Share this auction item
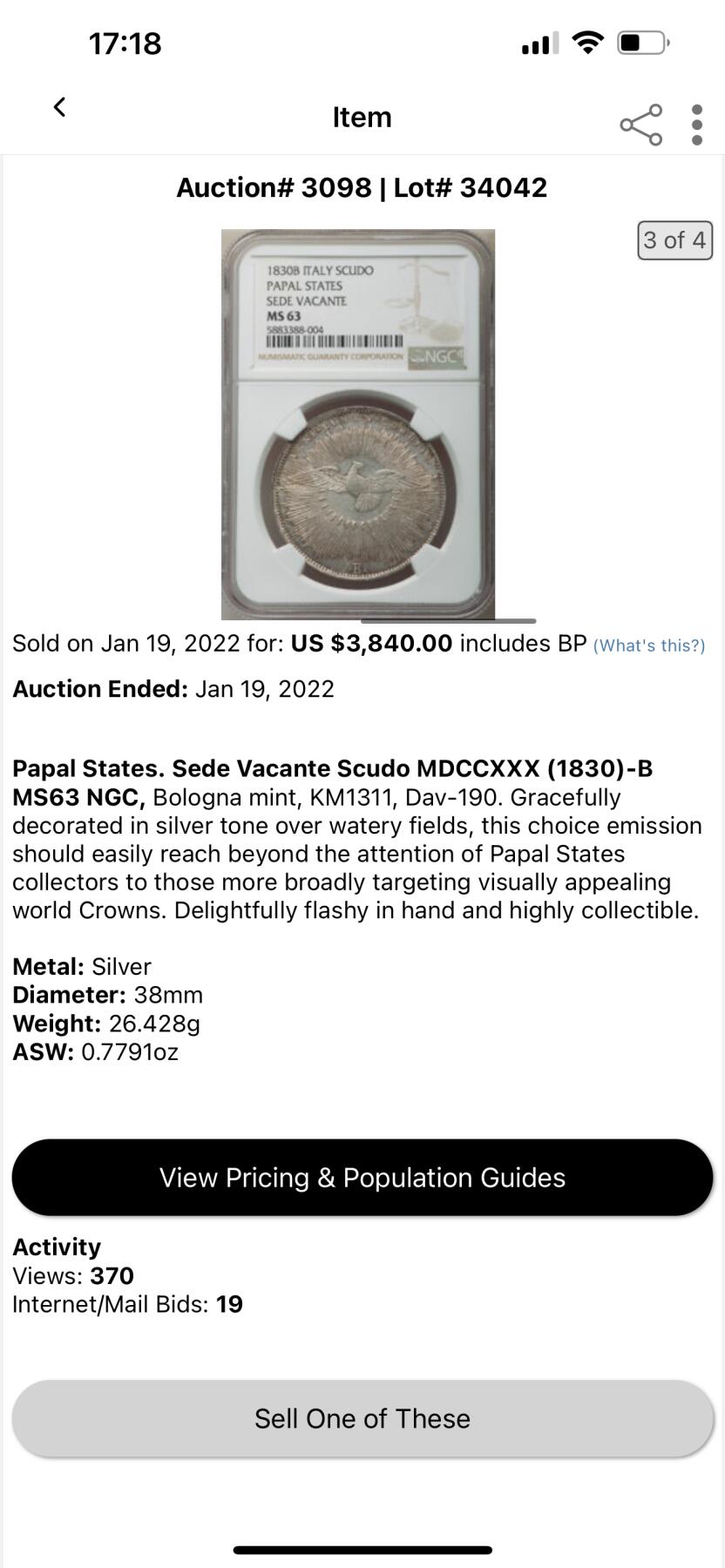Viewport: 725px width, 1568px height. click(x=640, y=125)
